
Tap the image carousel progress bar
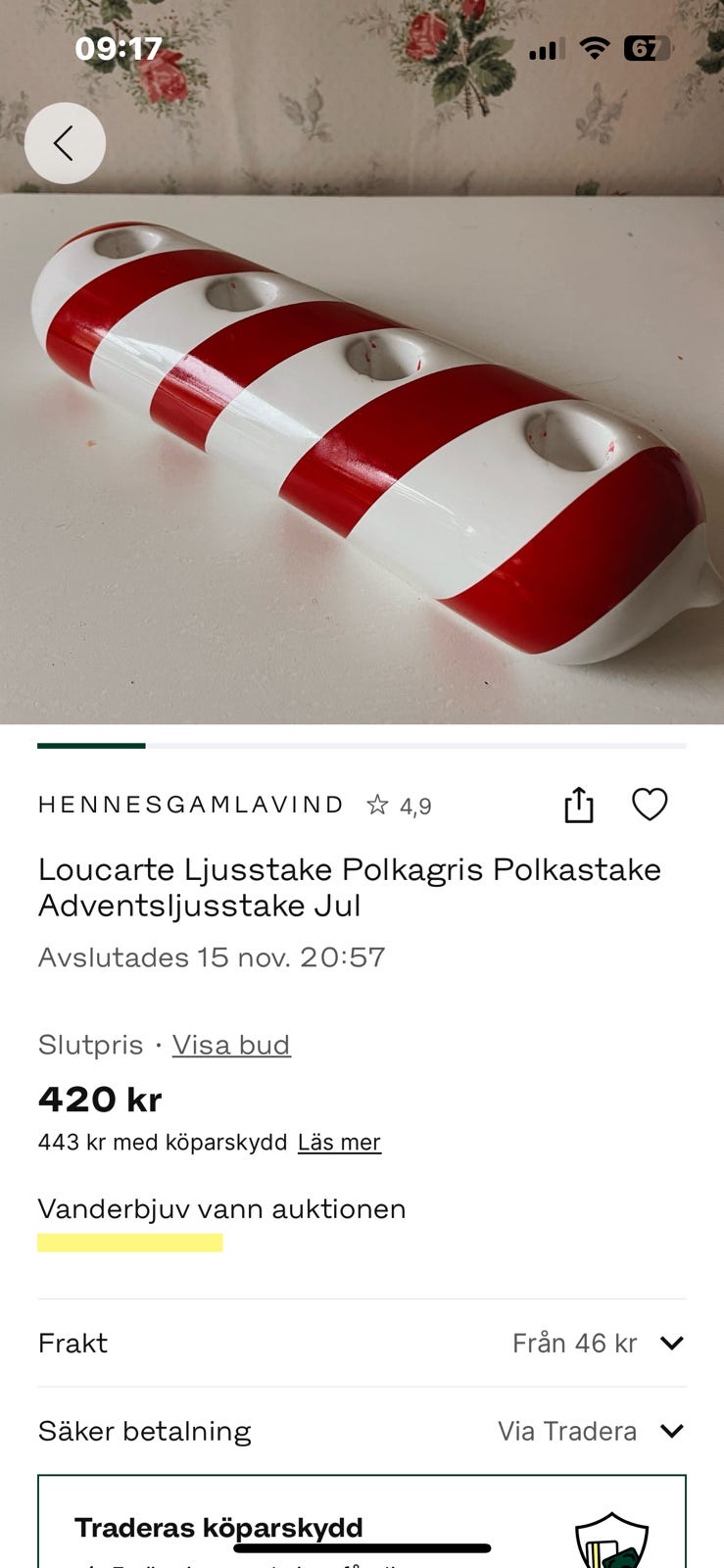click(362, 747)
